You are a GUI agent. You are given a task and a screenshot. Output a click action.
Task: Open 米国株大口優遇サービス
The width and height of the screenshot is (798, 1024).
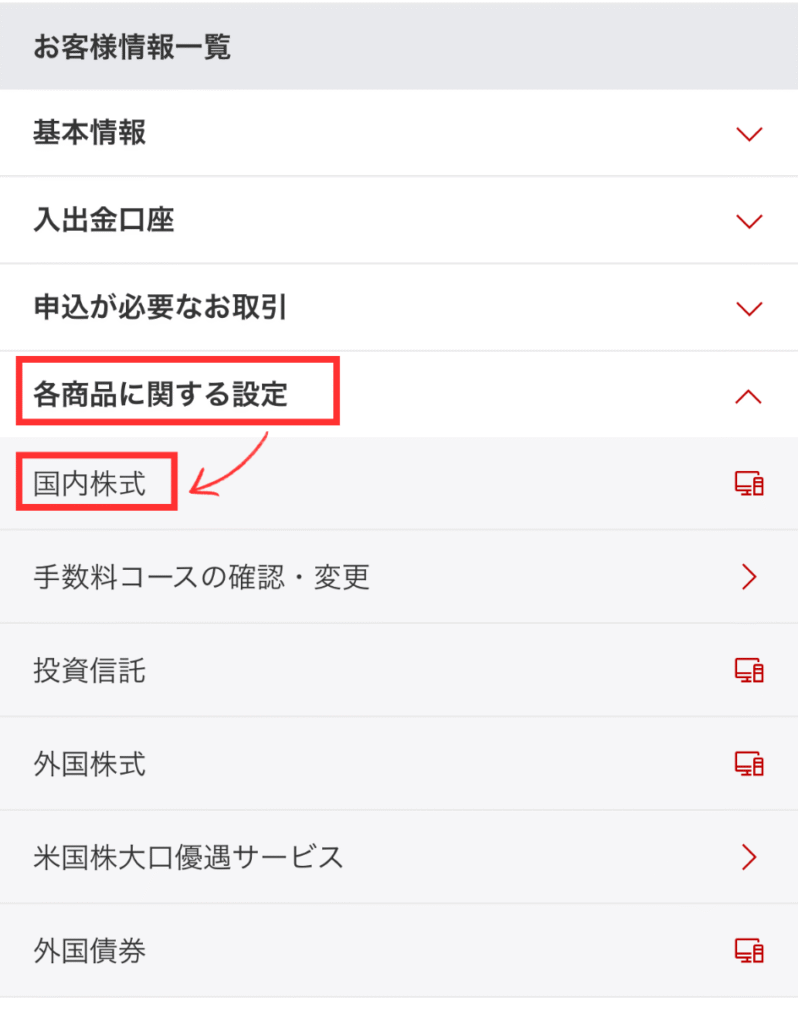tap(398, 857)
